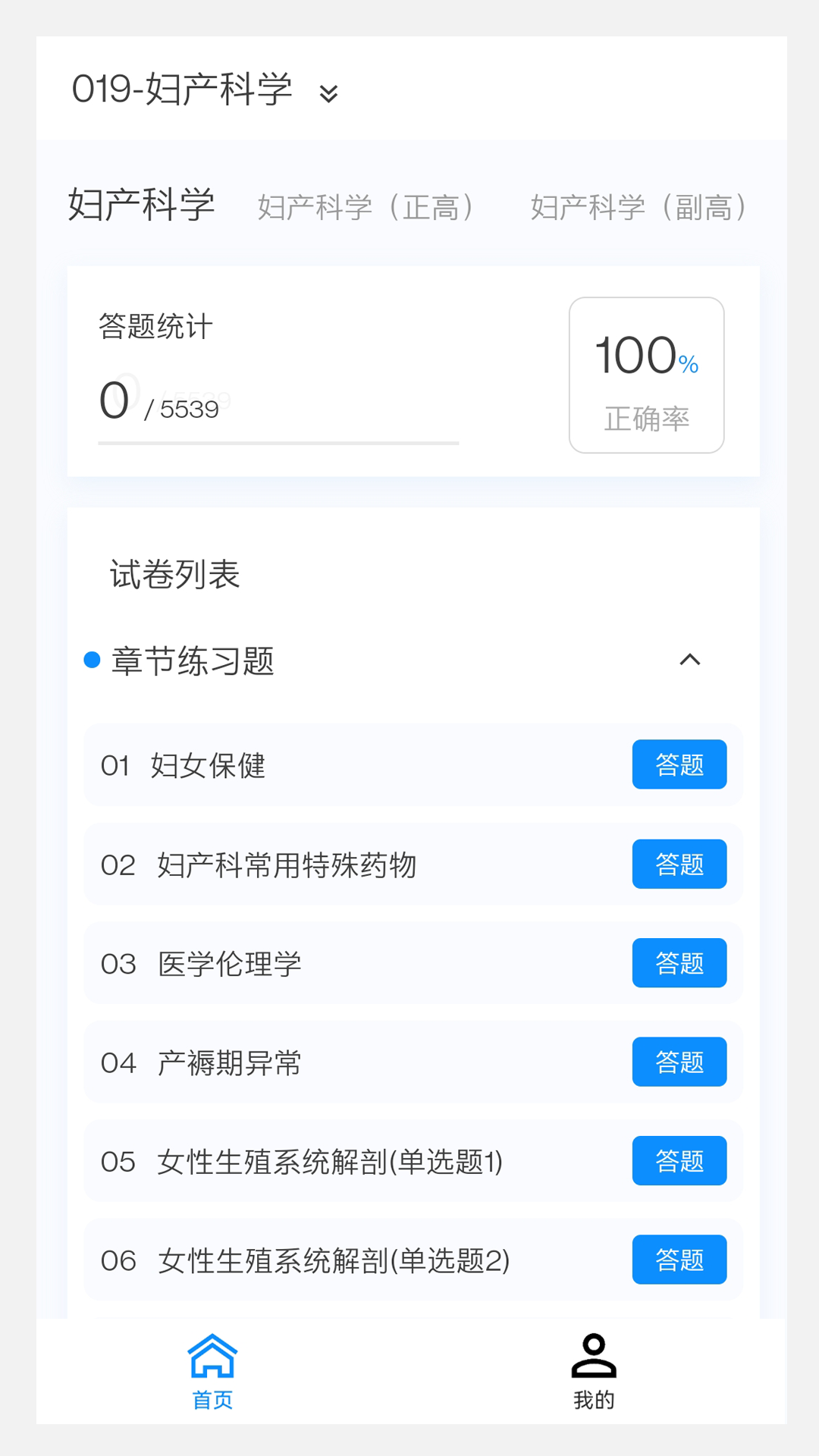Tap the 我的 label in bottom bar

pyautogui.click(x=595, y=1399)
